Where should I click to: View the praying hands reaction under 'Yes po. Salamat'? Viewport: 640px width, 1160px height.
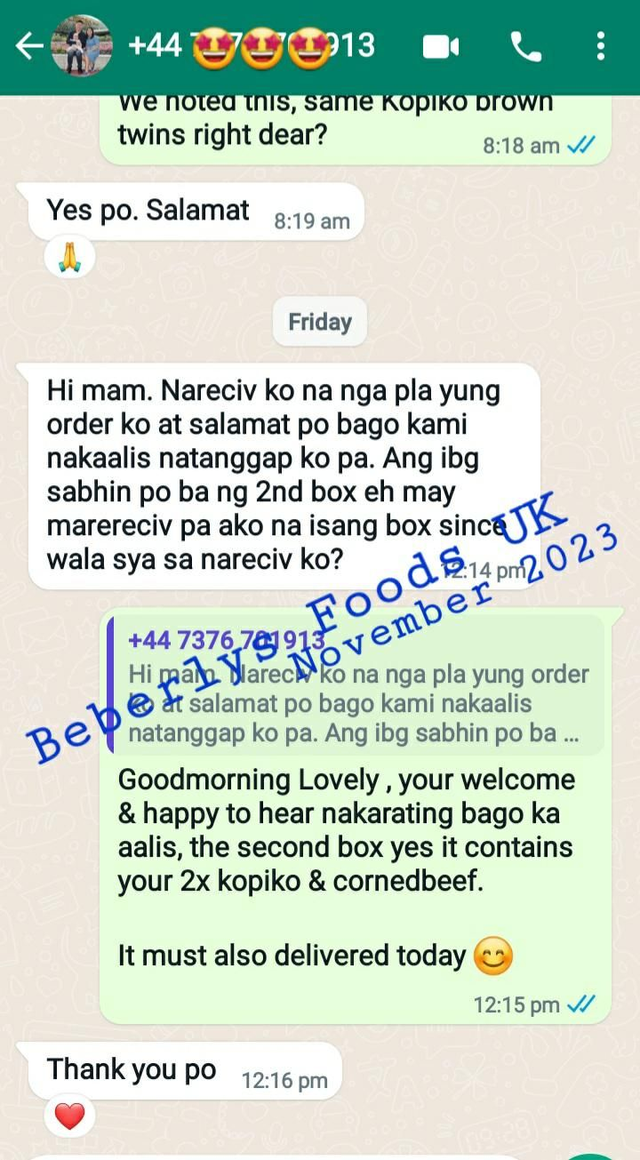[69, 260]
